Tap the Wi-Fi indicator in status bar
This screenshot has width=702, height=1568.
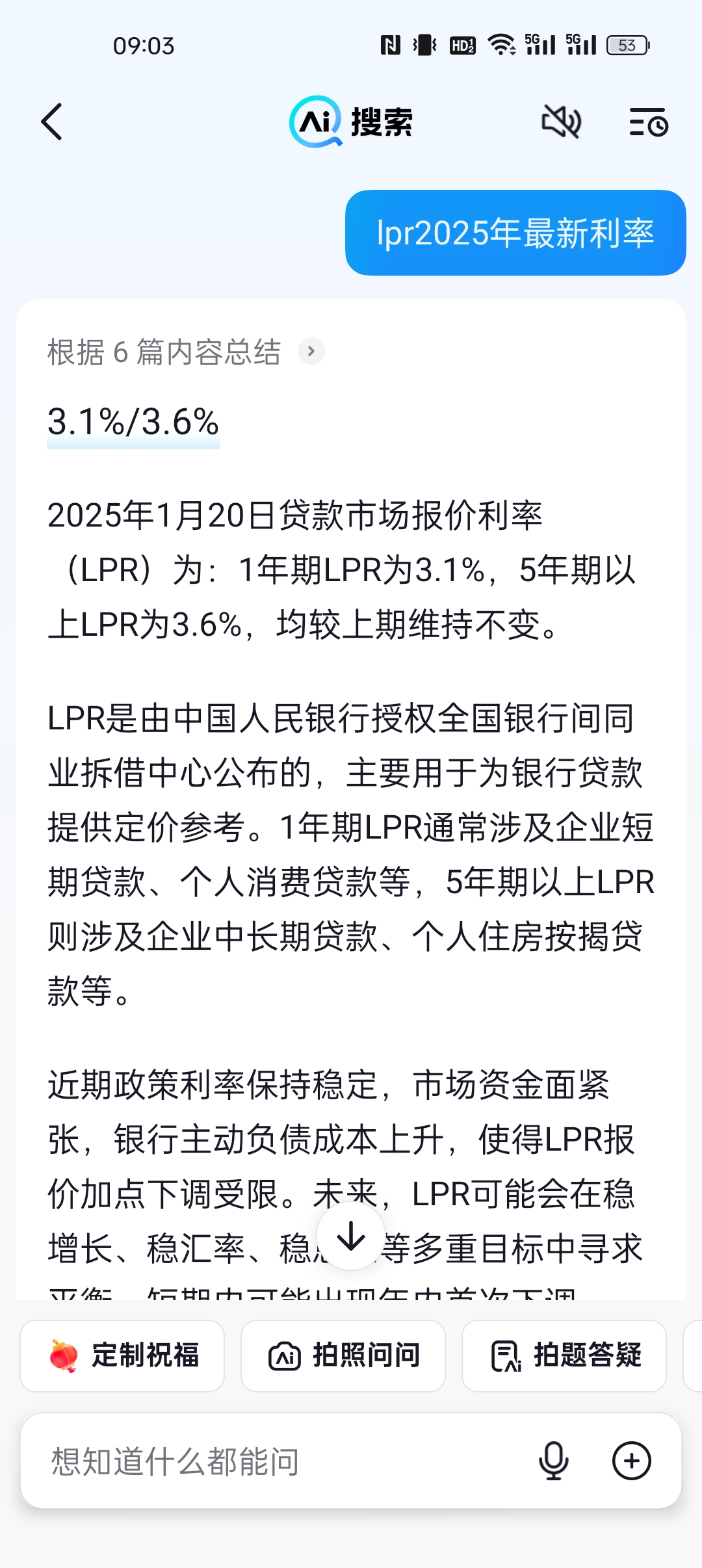[x=501, y=44]
